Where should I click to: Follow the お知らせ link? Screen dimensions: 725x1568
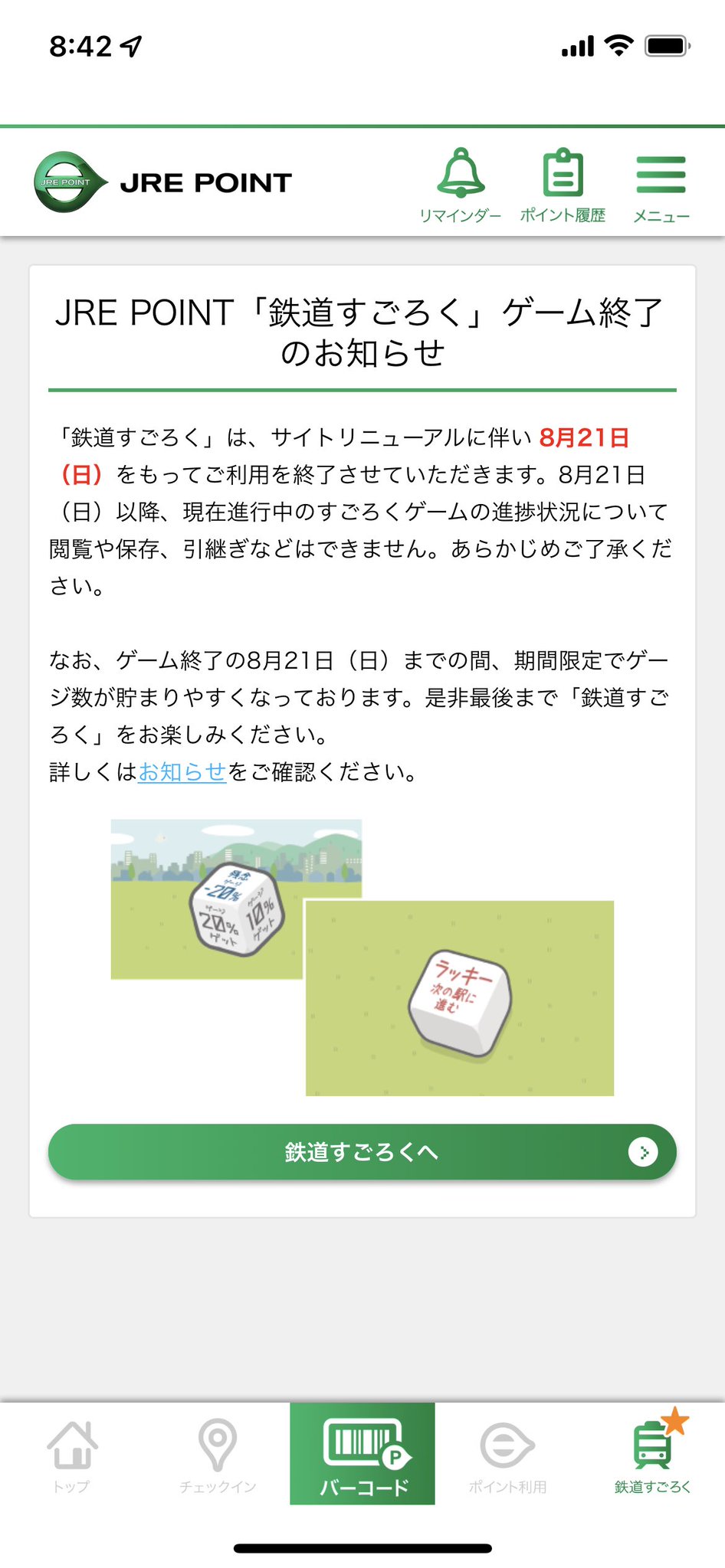click(x=182, y=771)
